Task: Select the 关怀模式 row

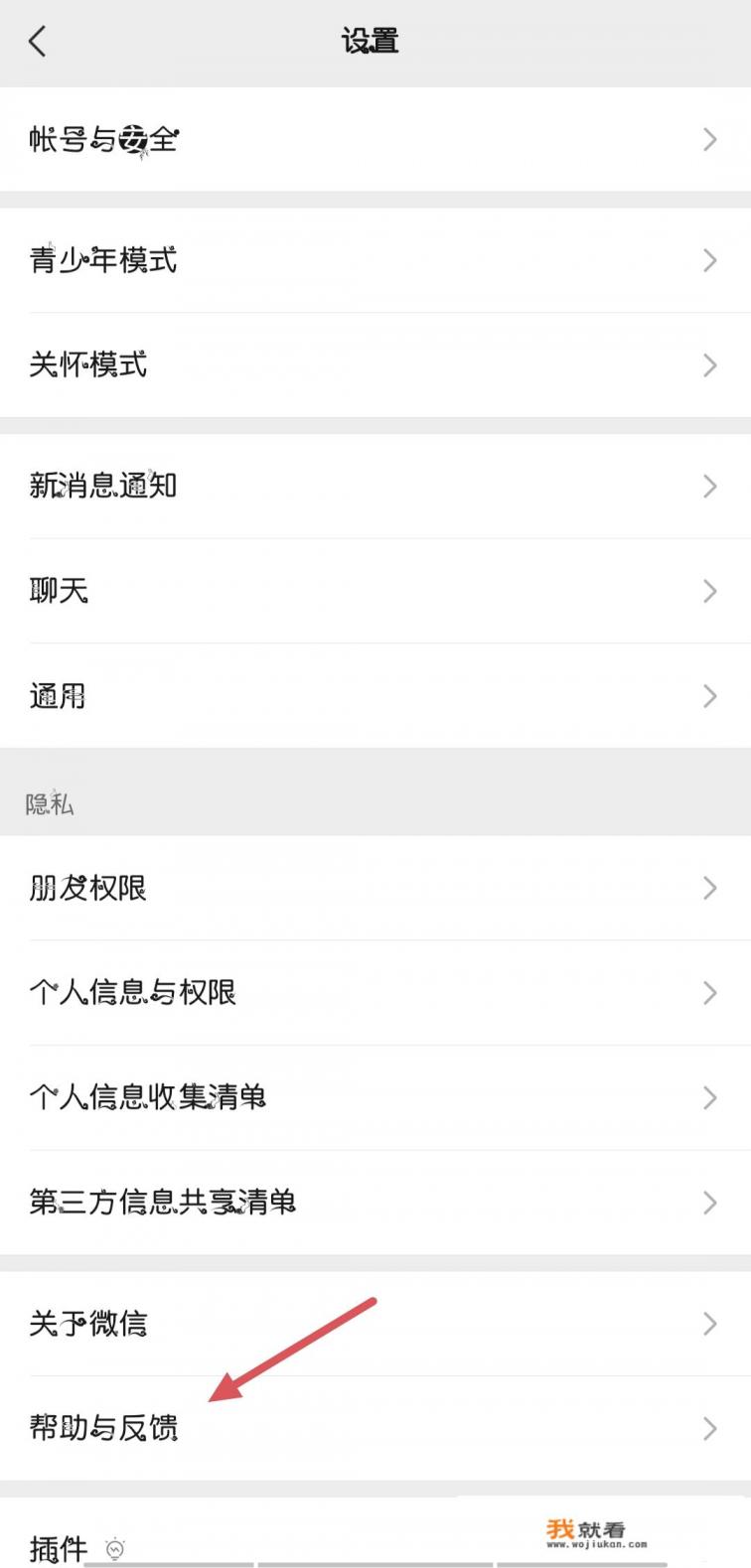Action: point(375,365)
